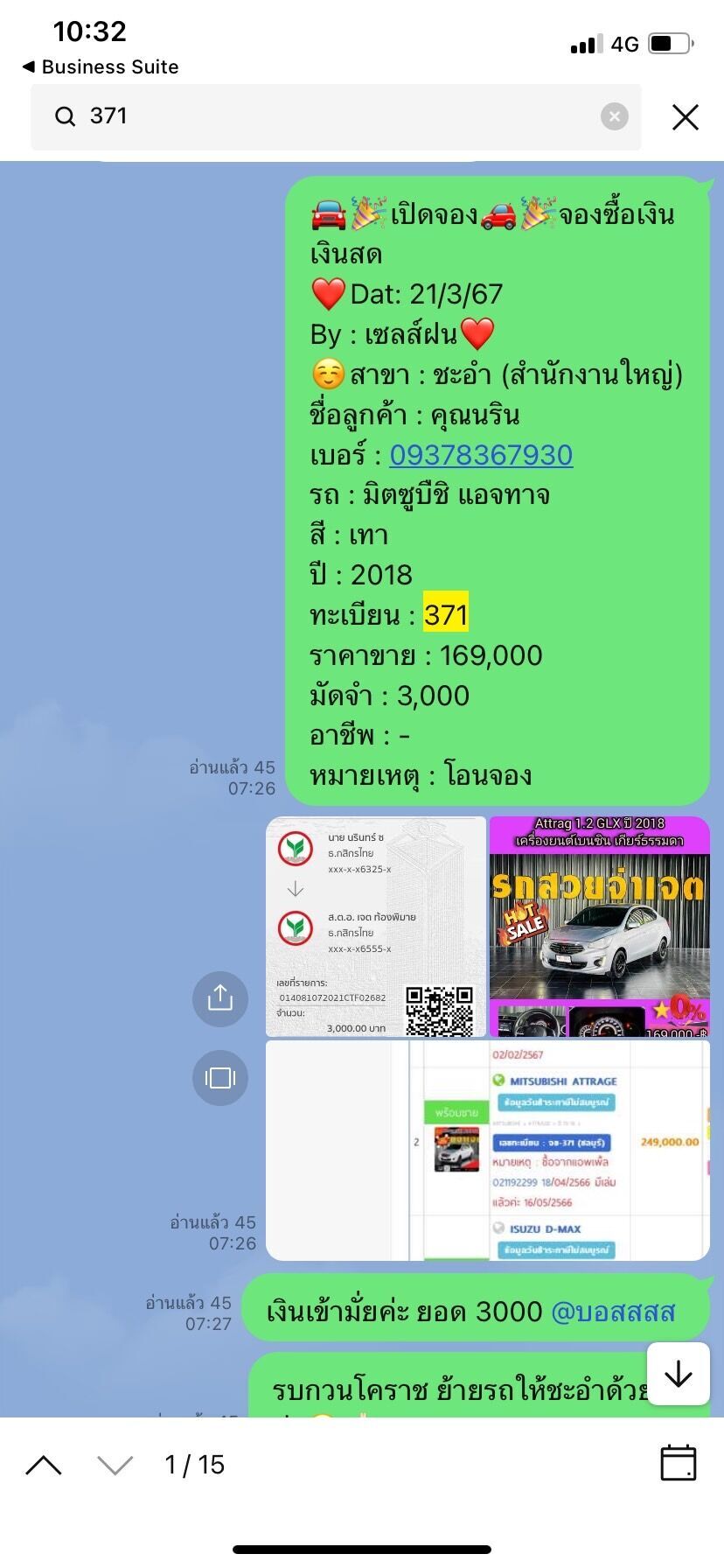The image size is (724, 1568).
Task: Open phone number link 09378367930
Action: click(481, 455)
